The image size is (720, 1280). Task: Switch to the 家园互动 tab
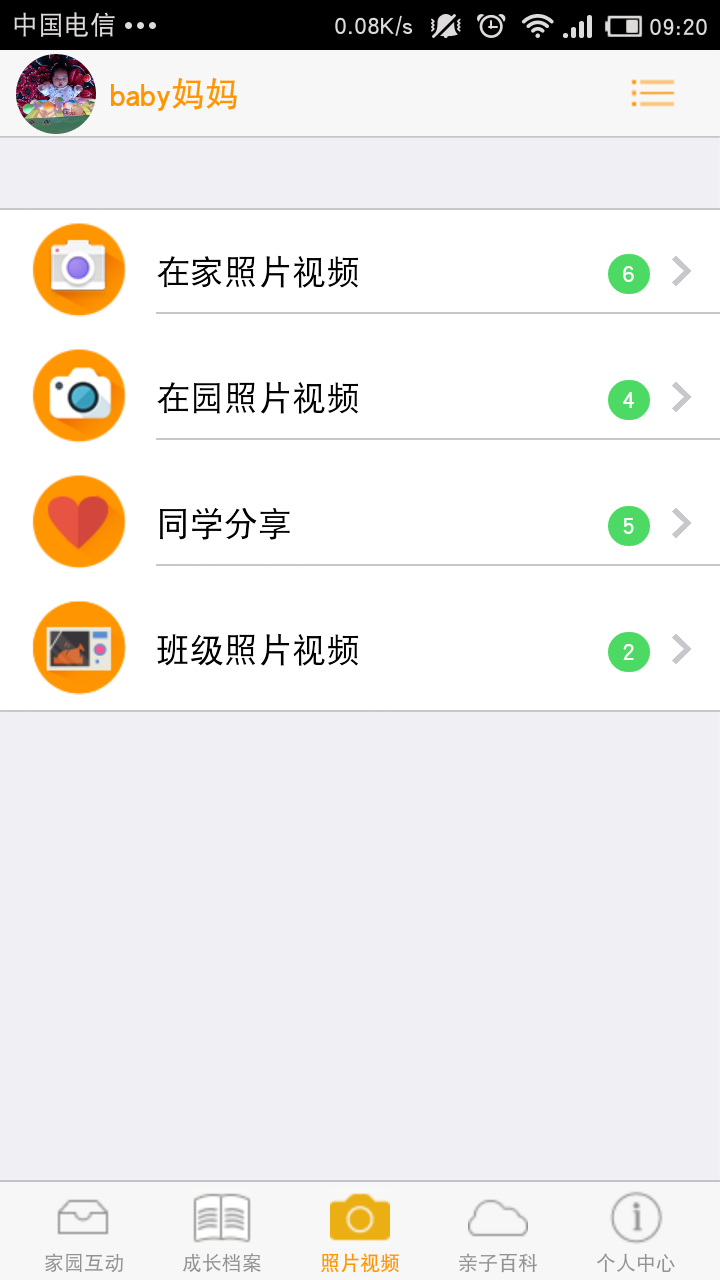[84, 1232]
